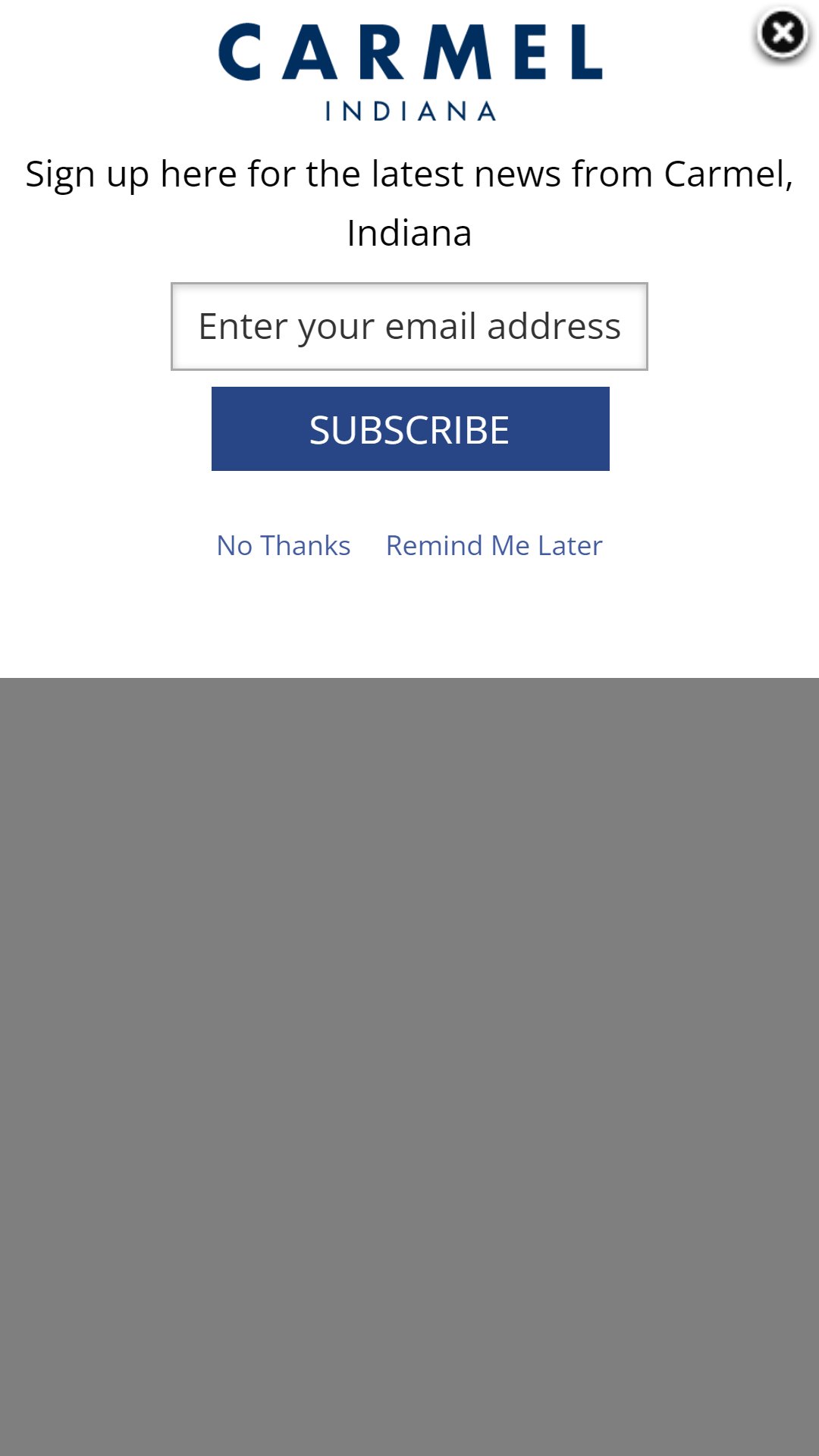The height and width of the screenshot is (1456, 819).
Task: Close the newsletter signup popup
Action: (x=783, y=34)
